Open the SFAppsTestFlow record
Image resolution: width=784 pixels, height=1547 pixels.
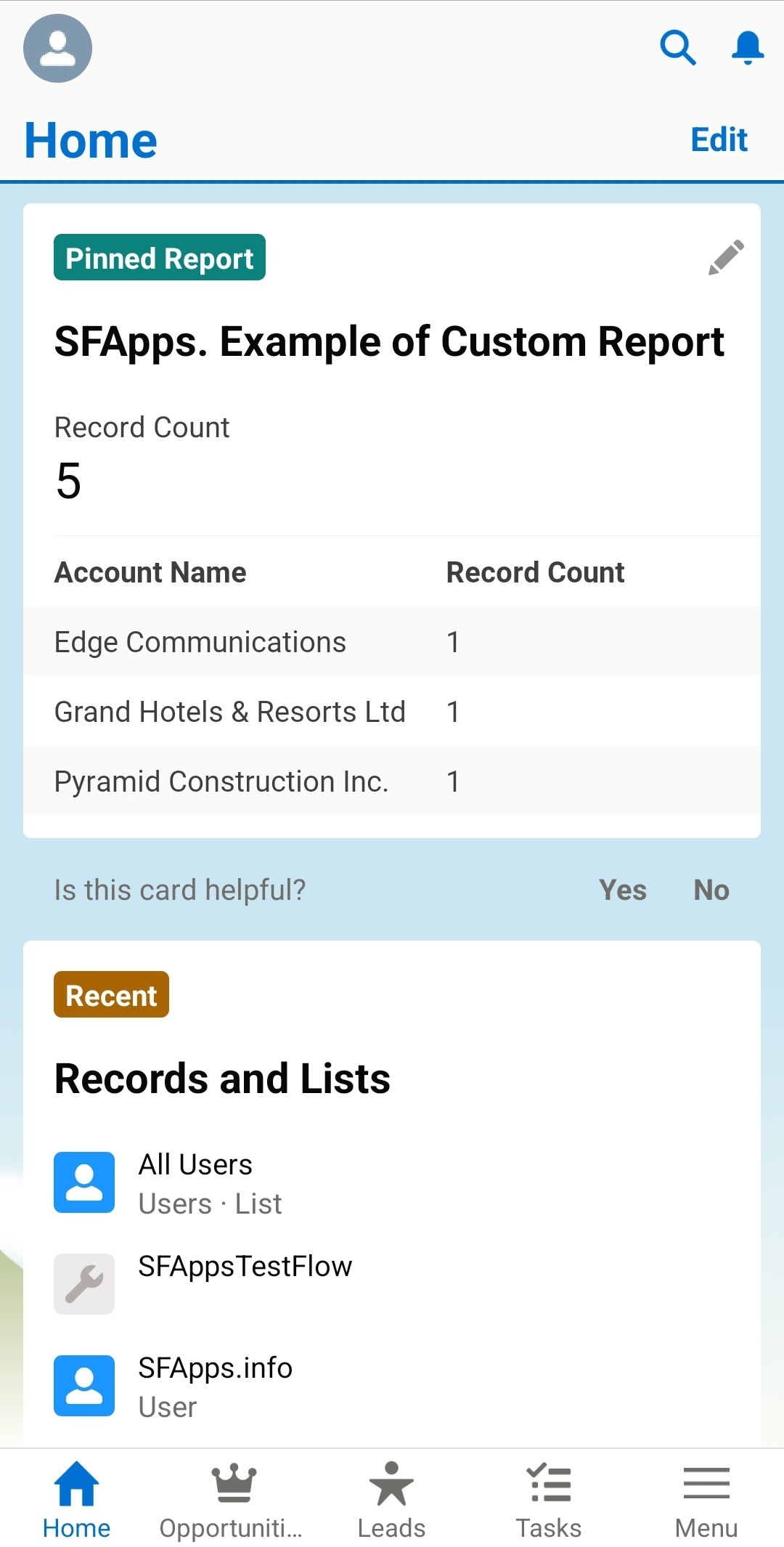pyautogui.click(x=245, y=1267)
